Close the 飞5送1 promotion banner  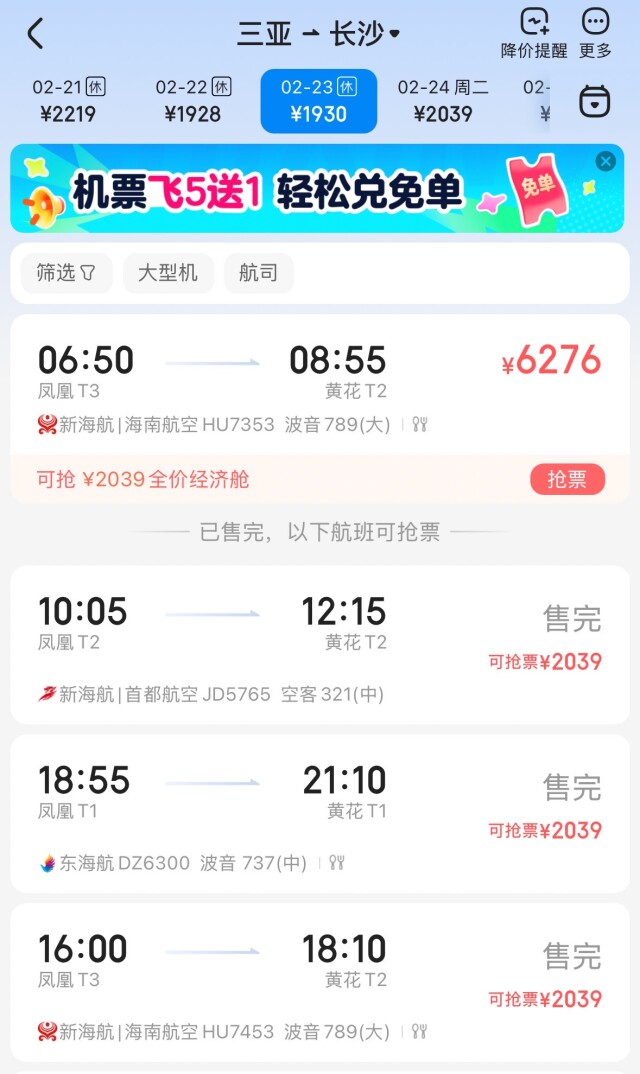(605, 162)
